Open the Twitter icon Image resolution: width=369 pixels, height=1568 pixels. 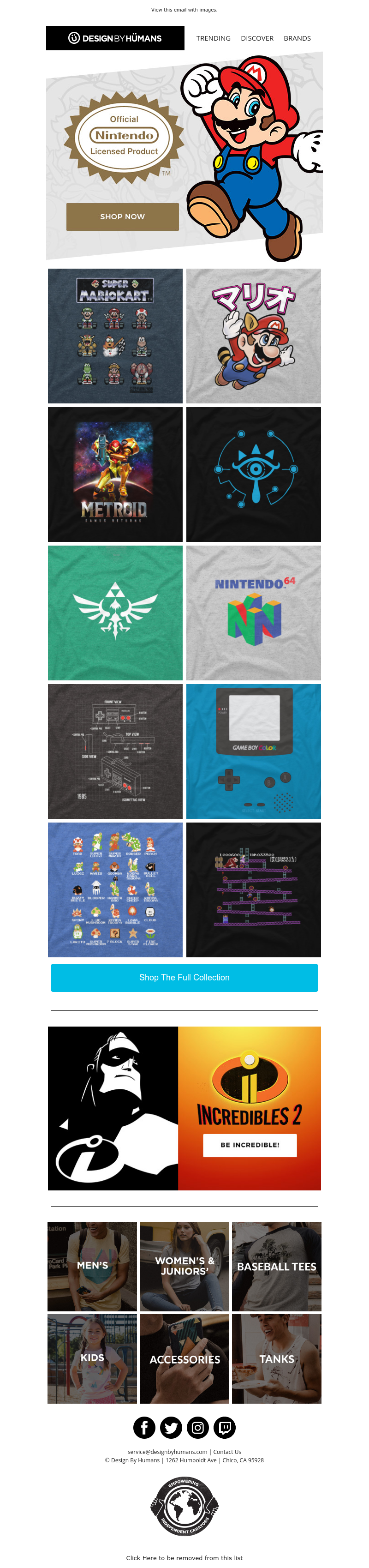pyautogui.click(x=171, y=1427)
